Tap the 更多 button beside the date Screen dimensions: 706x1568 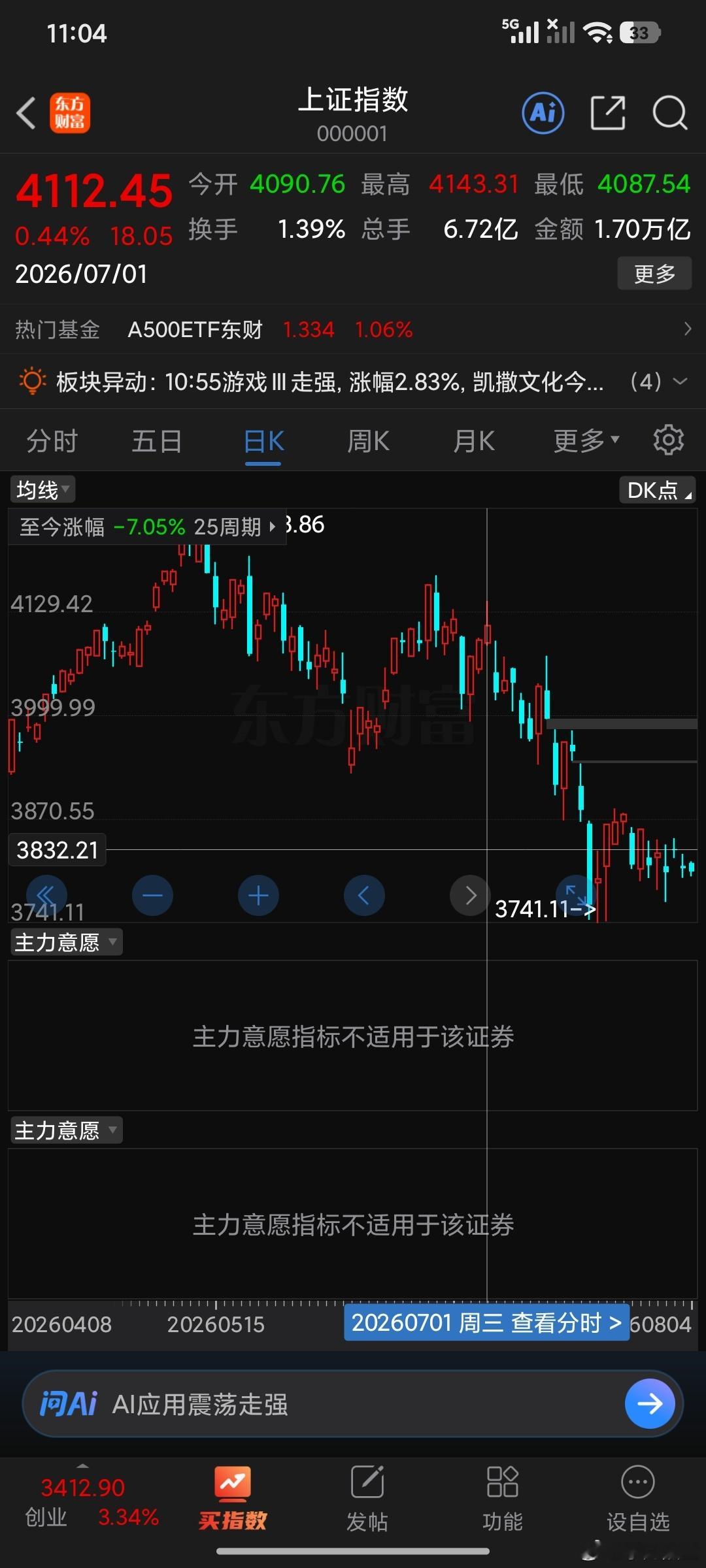[654, 273]
